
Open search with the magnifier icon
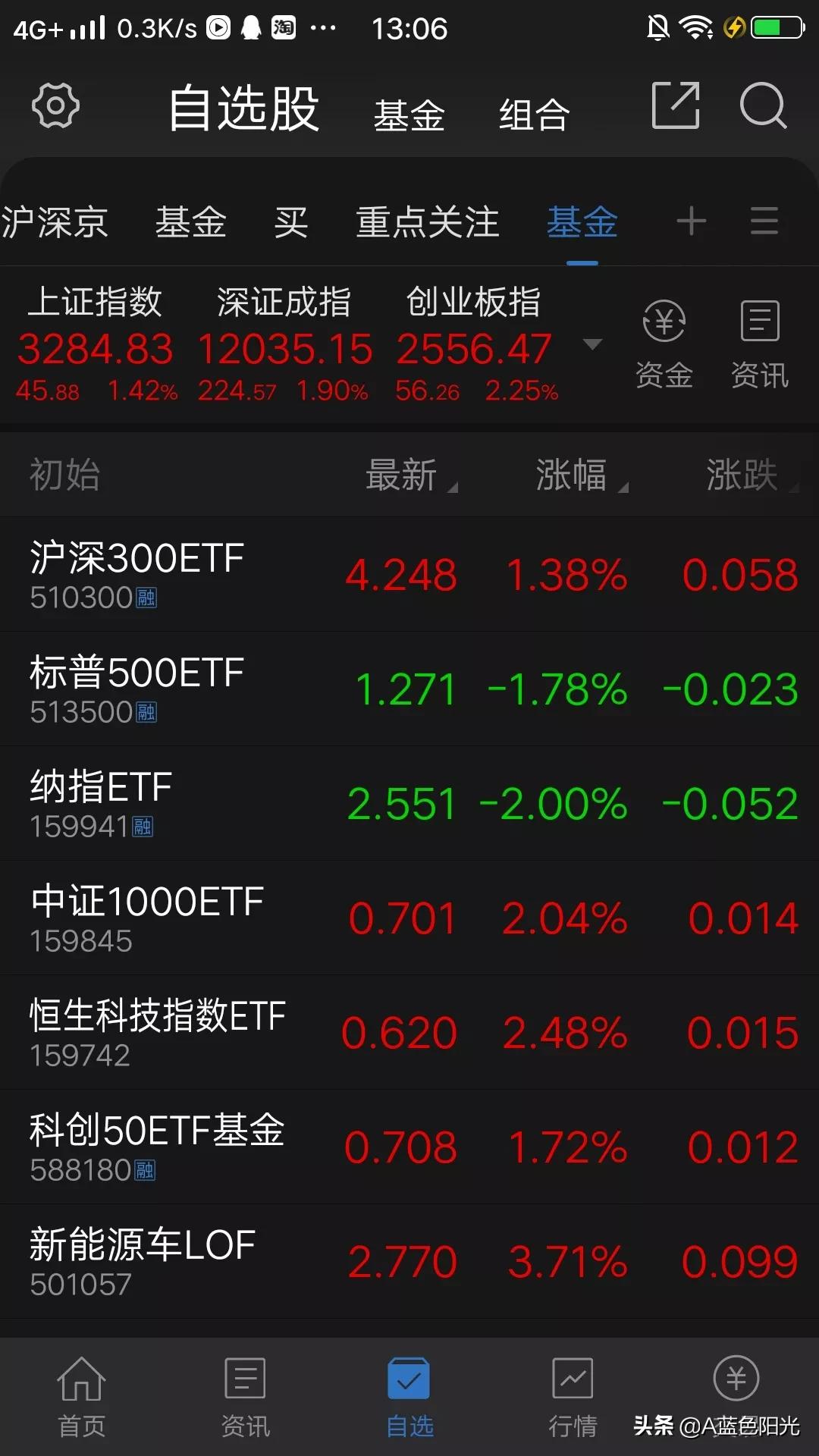coord(764,106)
